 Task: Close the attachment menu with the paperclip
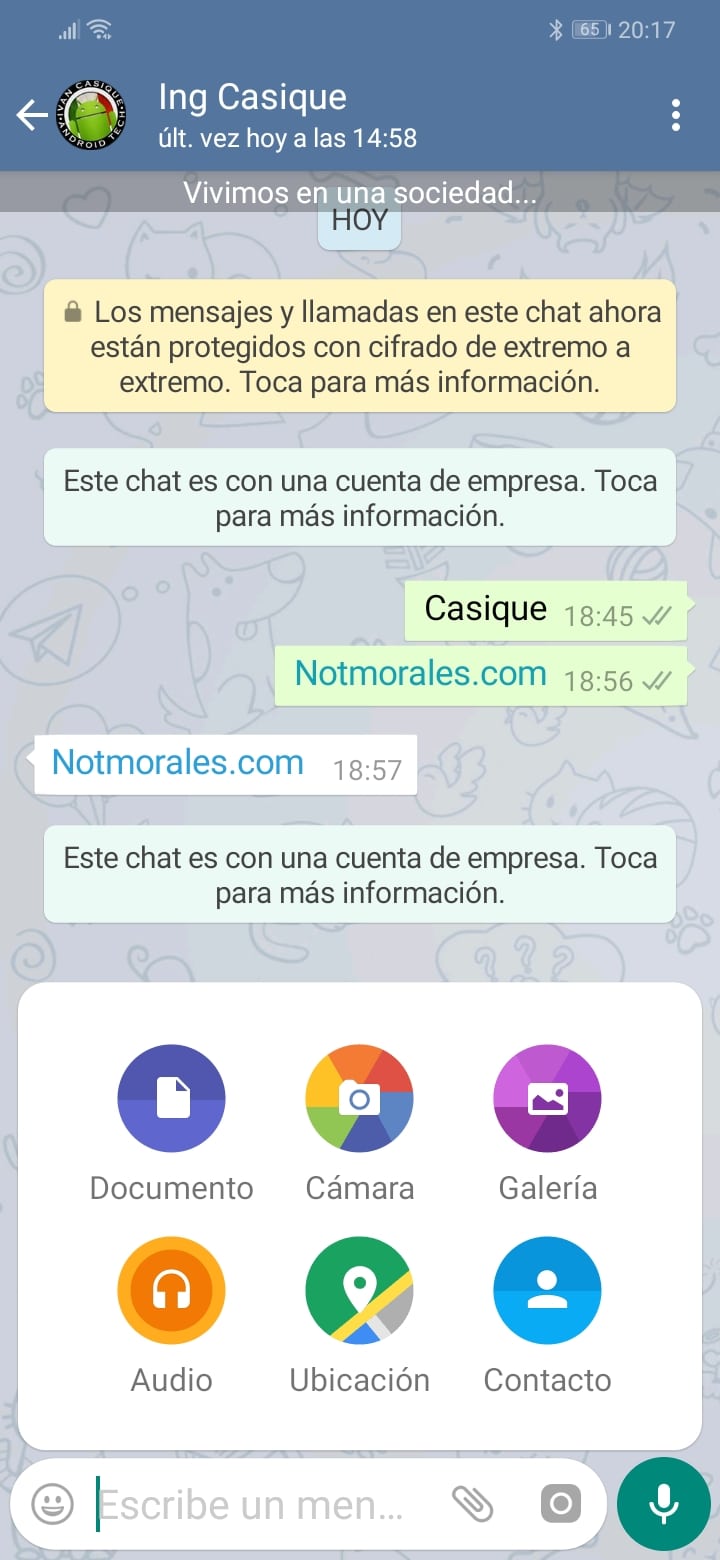click(x=472, y=1504)
